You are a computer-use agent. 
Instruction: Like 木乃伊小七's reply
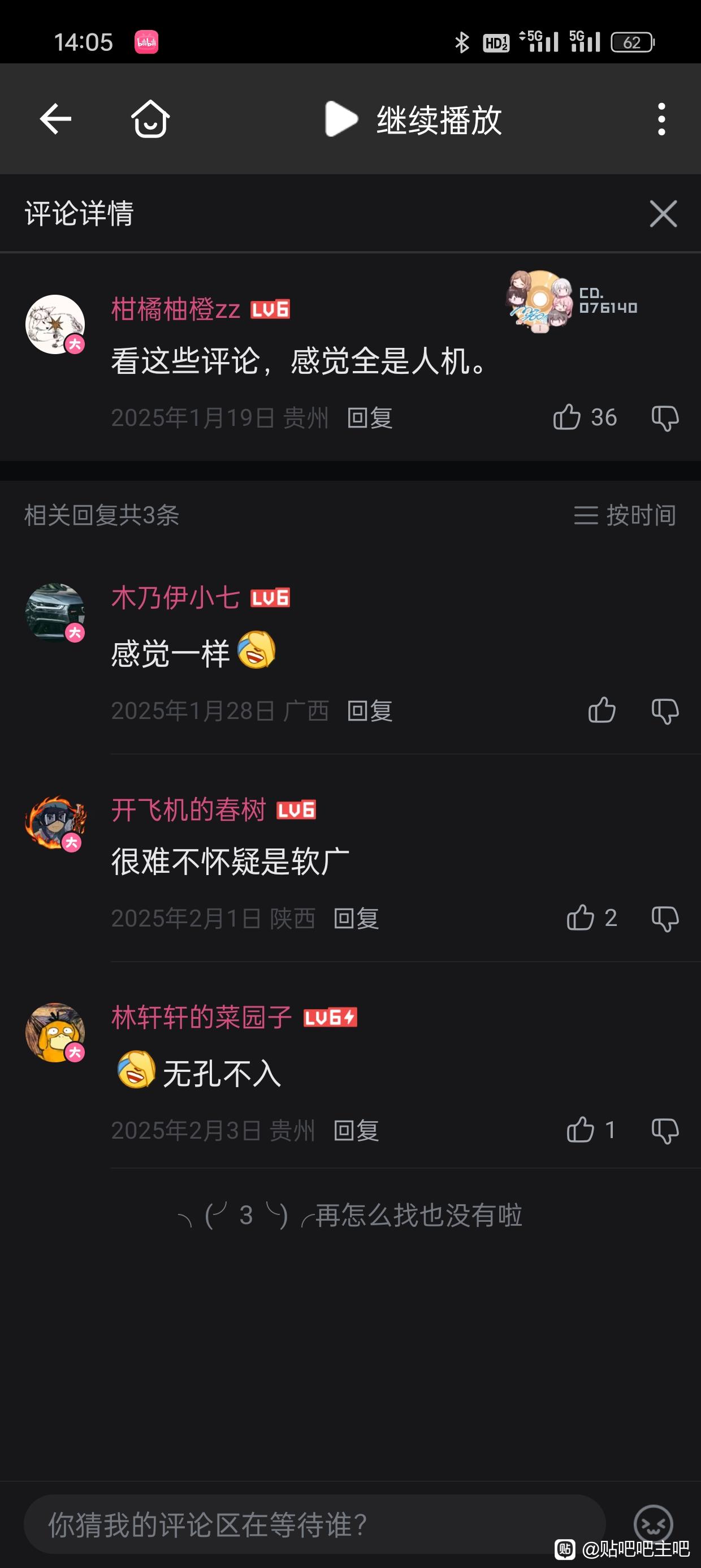click(x=602, y=710)
